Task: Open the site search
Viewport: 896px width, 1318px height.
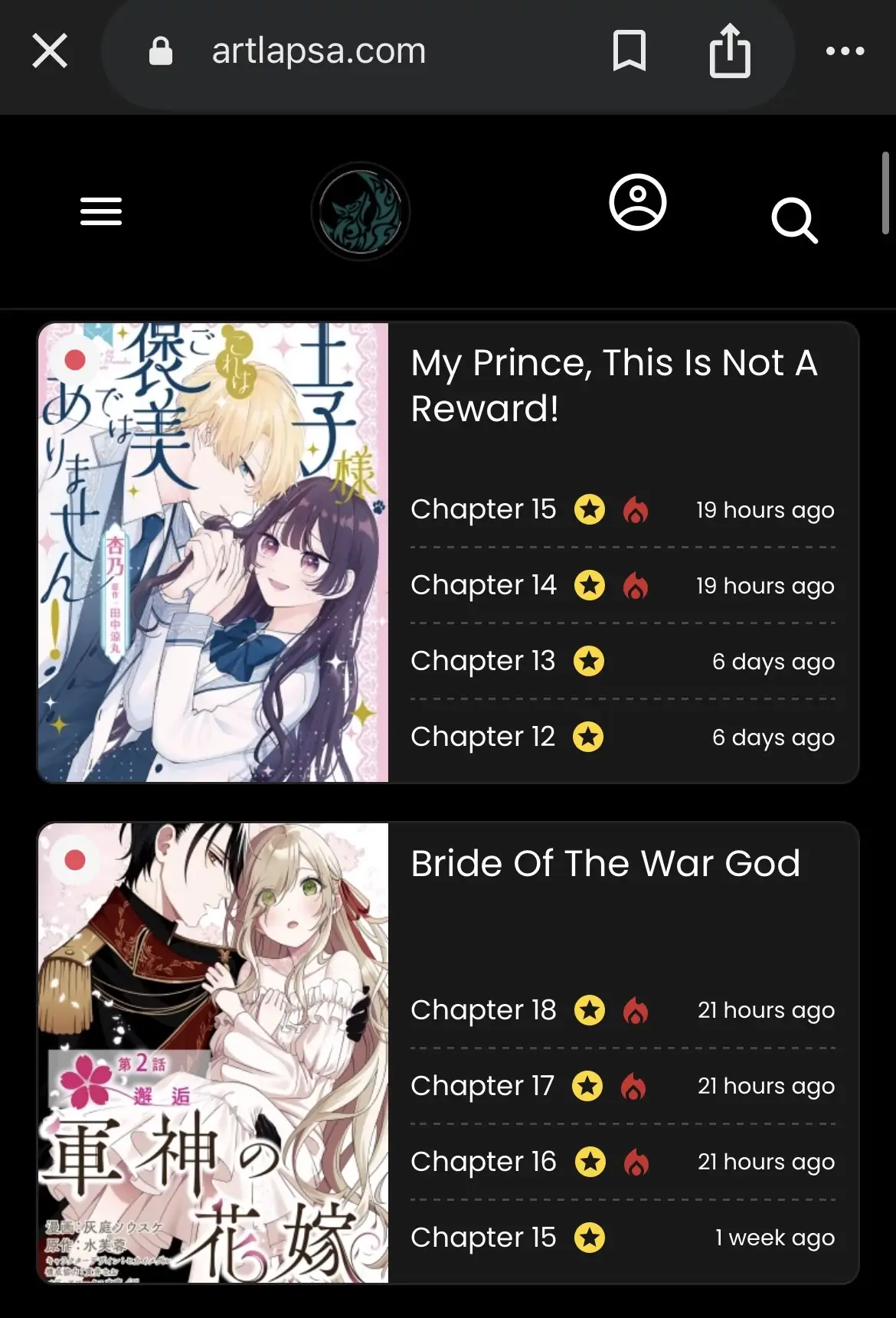Action: pyautogui.click(x=794, y=221)
